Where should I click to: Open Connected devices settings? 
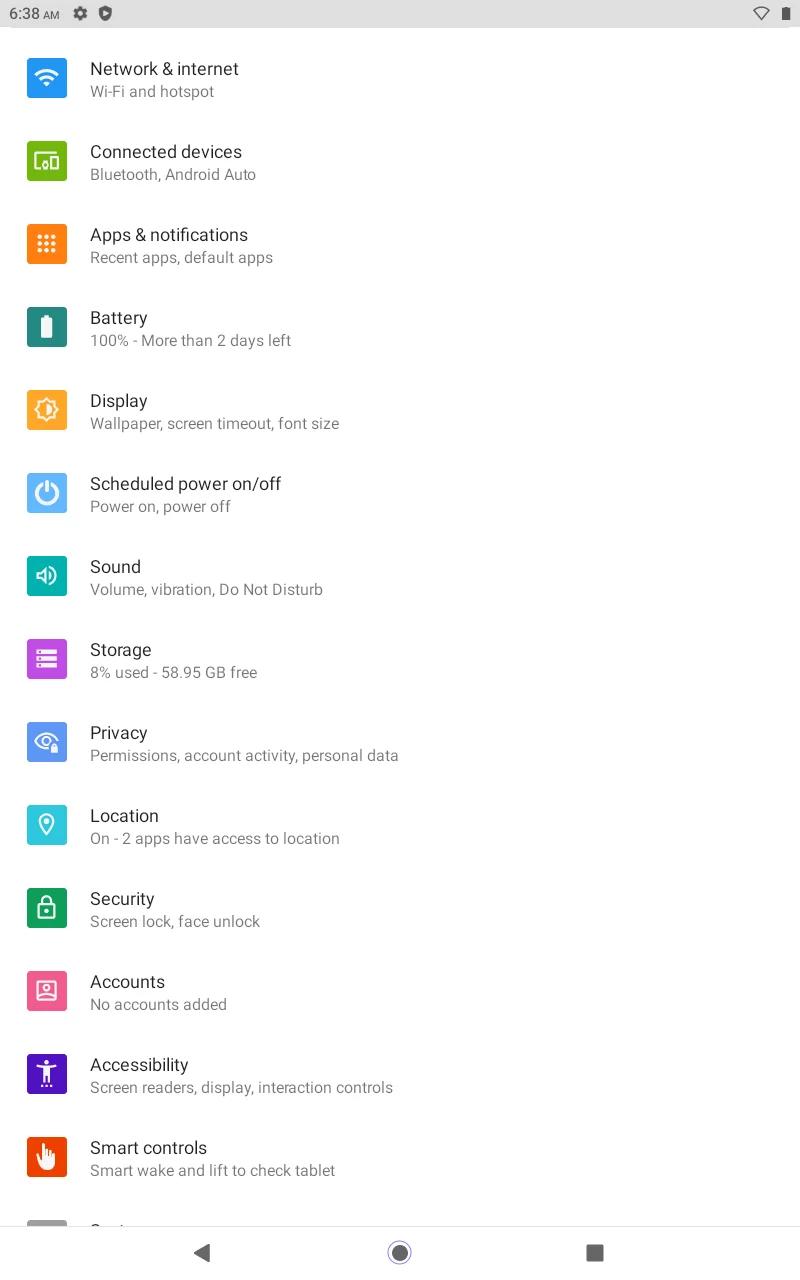tap(400, 162)
